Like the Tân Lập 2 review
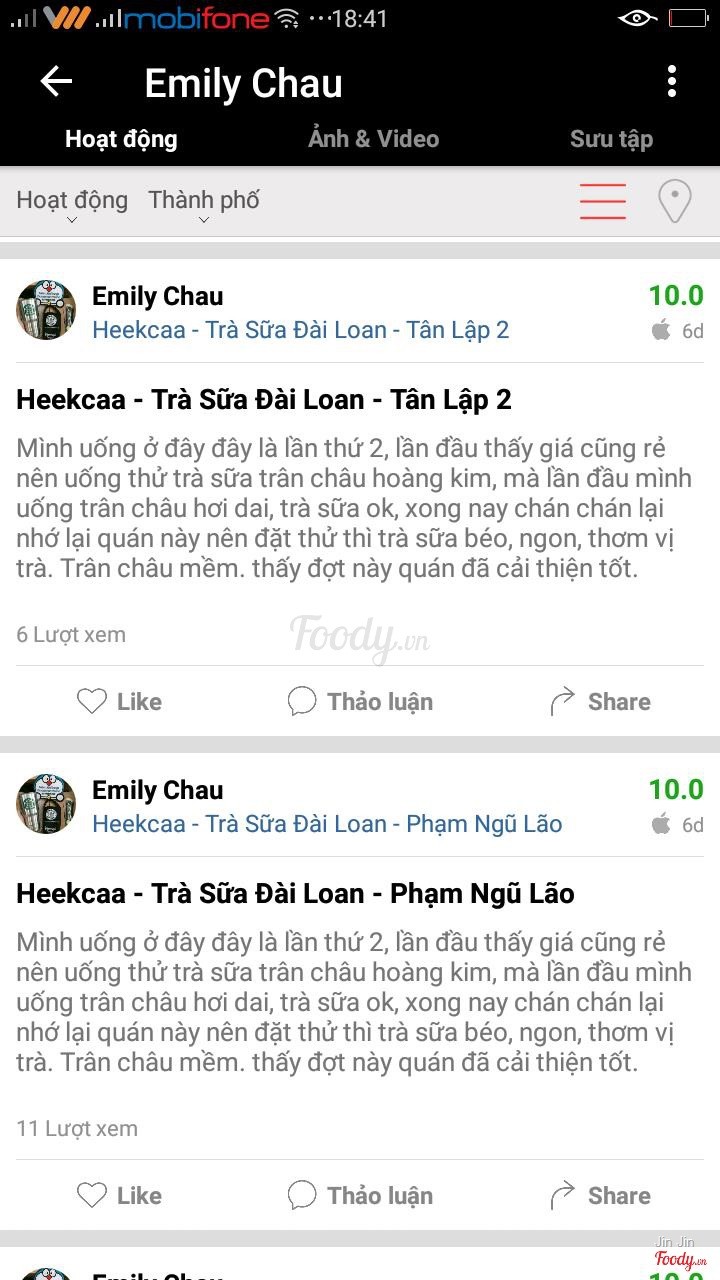This screenshot has width=720, height=1280. (x=119, y=702)
